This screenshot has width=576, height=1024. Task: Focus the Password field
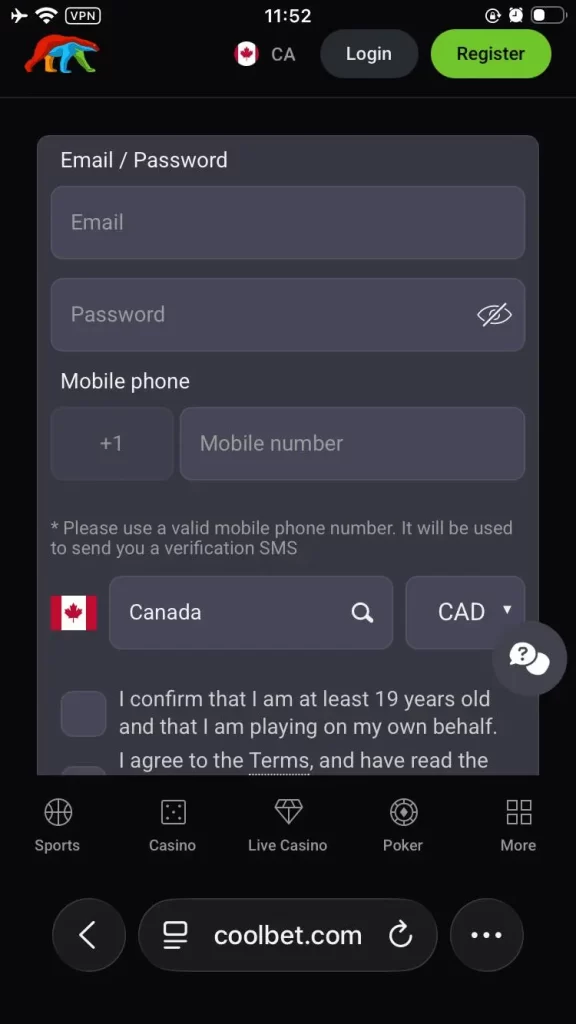(x=288, y=315)
